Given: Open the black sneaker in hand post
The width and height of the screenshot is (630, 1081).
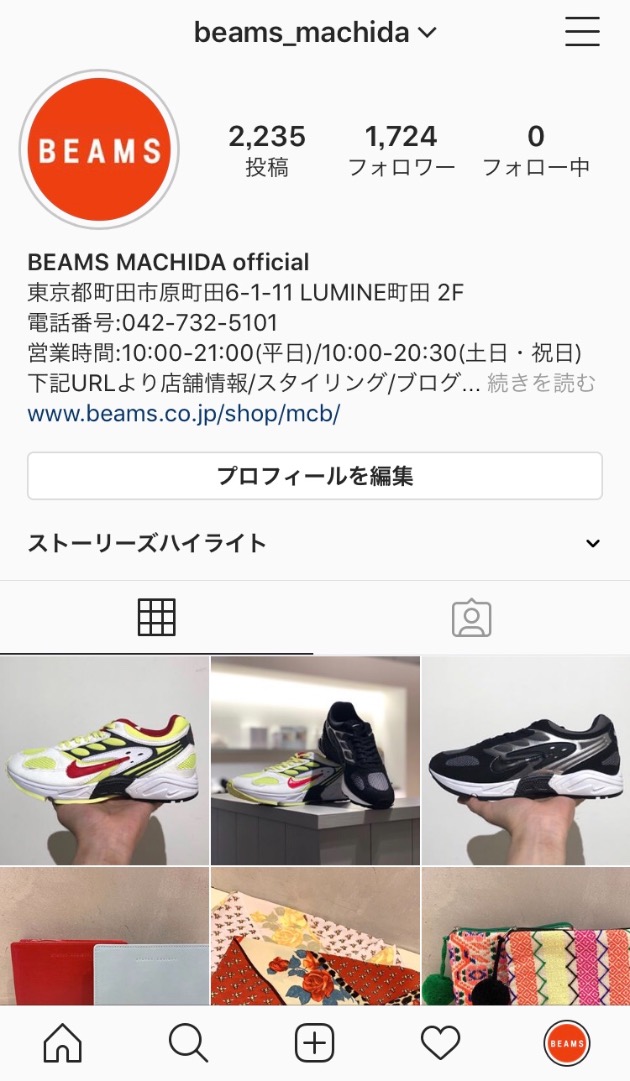Looking at the screenshot, I should click(x=526, y=760).
